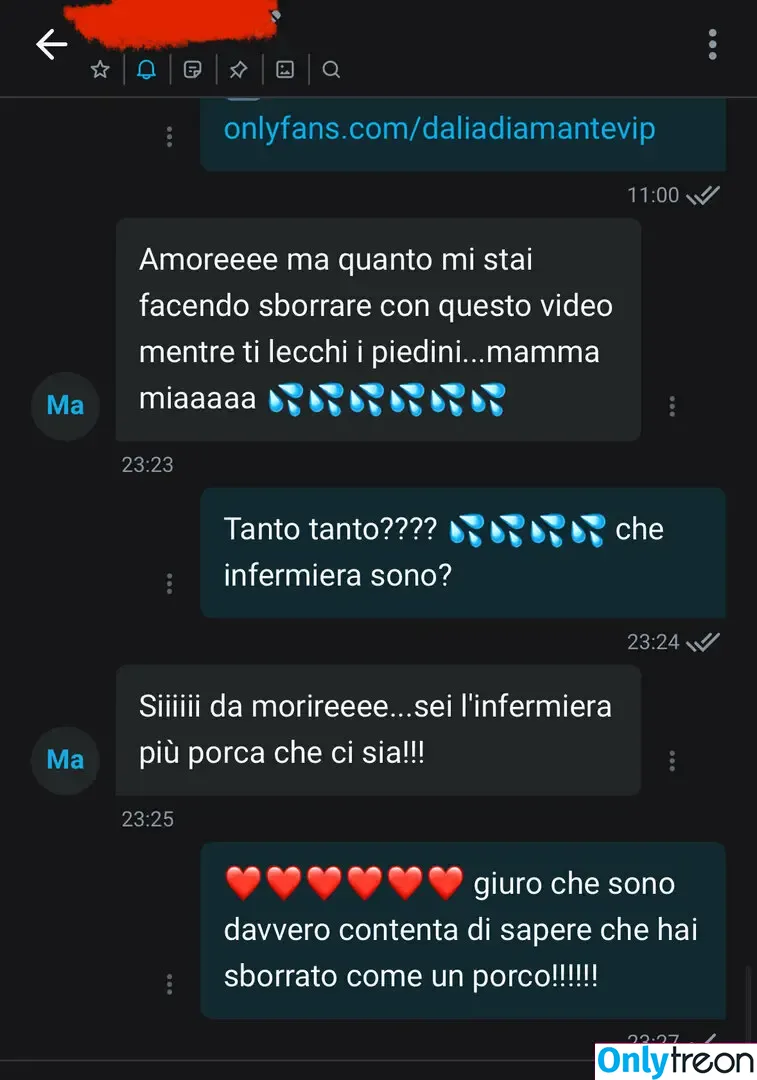Open options for the 'Tanto tanto????' message
Image resolution: width=757 pixels, height=1080 pixels.
pyautogui.click(x=170, y=583)
